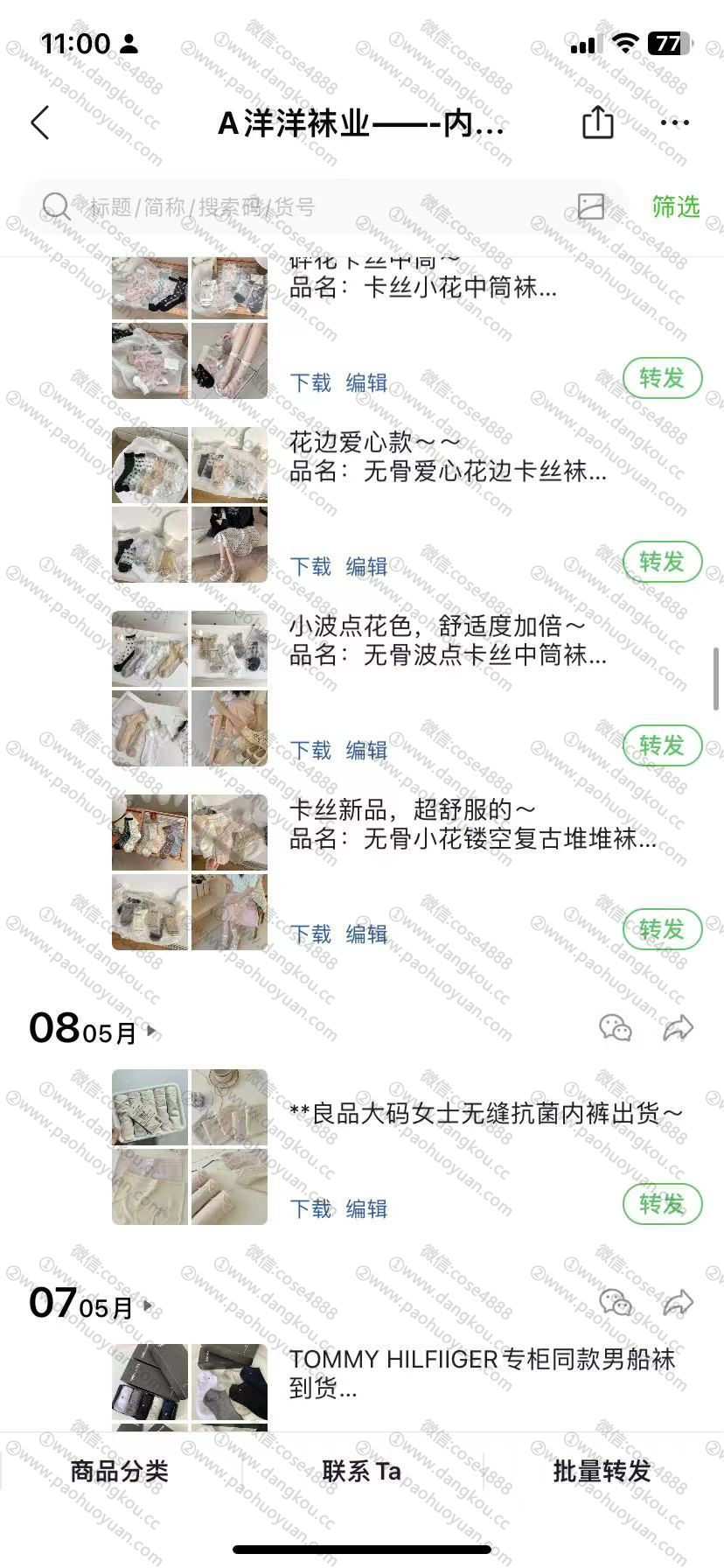The height and width of the screenshot is (1568, 724).
Task: Forward all 08 05月 posts with the arrow
Action: (678, 1027)
